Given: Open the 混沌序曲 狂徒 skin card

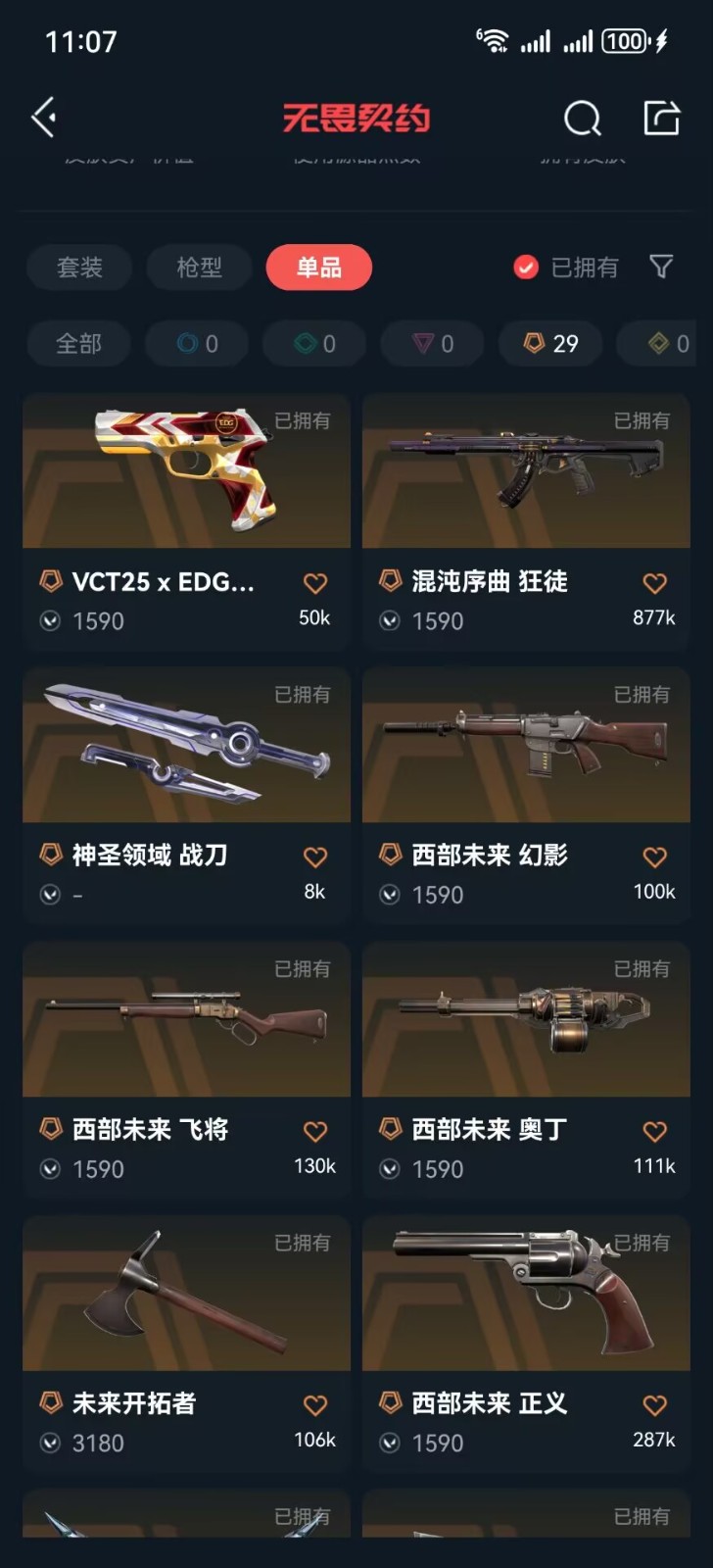Looking at the screenshot, I should (526, 521).
